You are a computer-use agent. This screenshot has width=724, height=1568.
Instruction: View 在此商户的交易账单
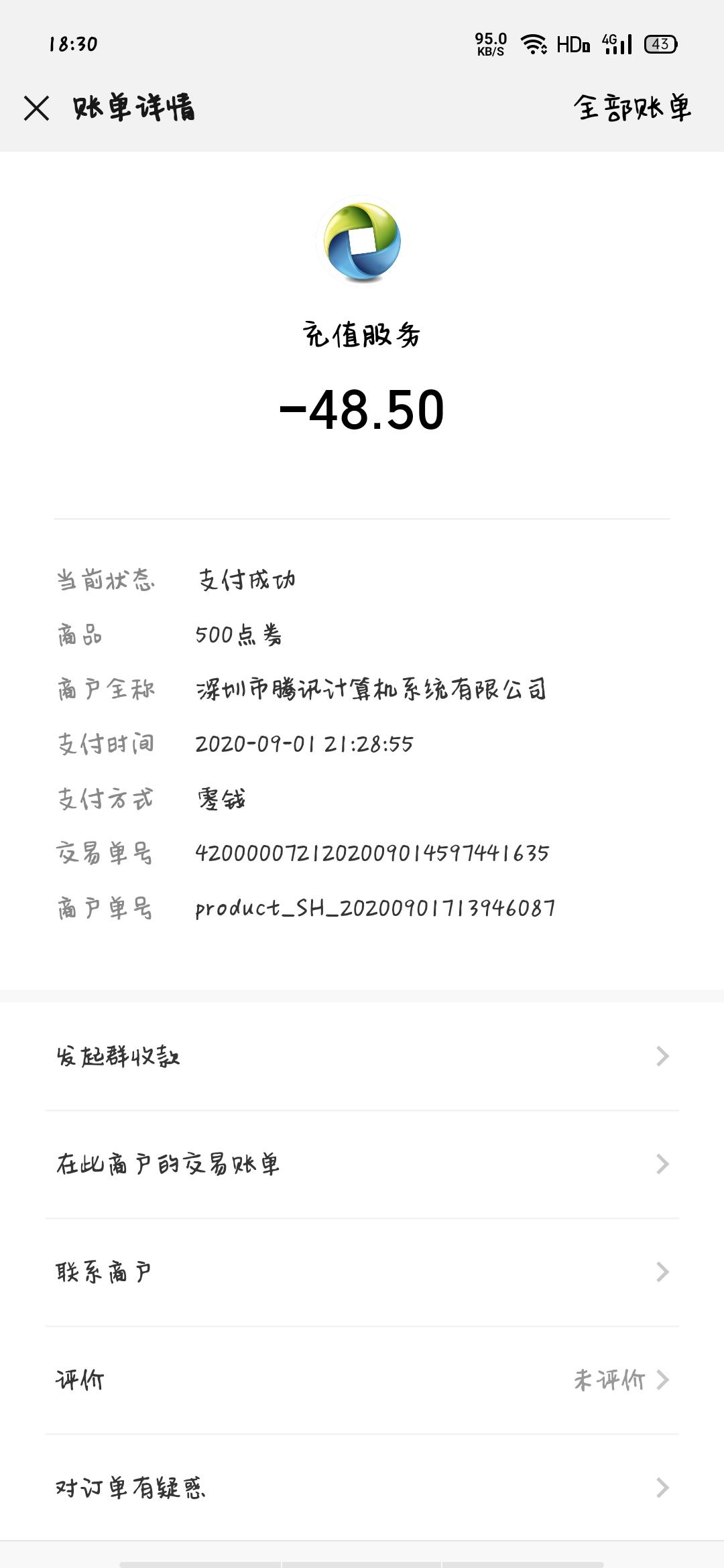click(x=362, y=1165)
